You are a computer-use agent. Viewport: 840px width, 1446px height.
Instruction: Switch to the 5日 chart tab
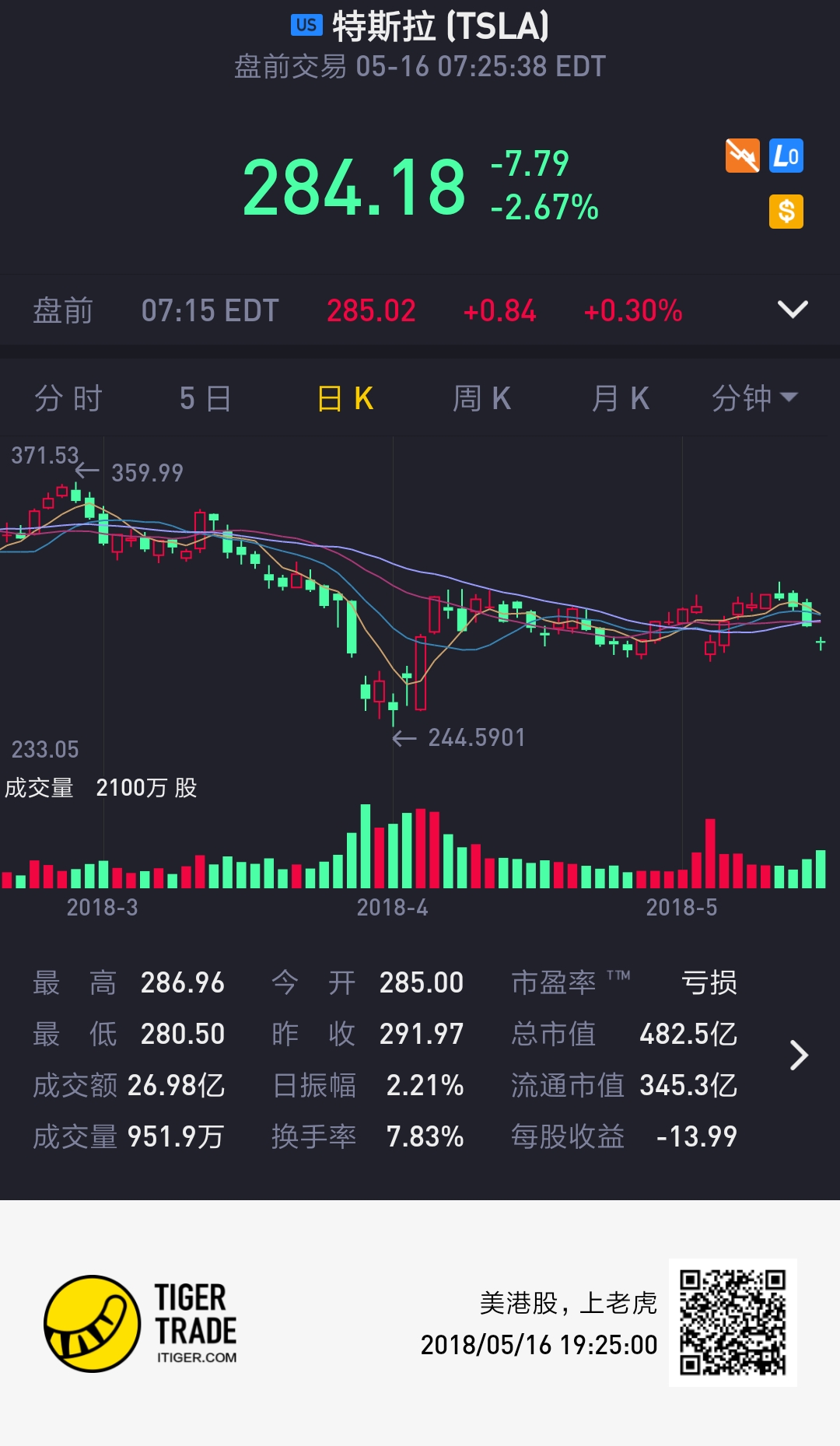coord(205,398)
